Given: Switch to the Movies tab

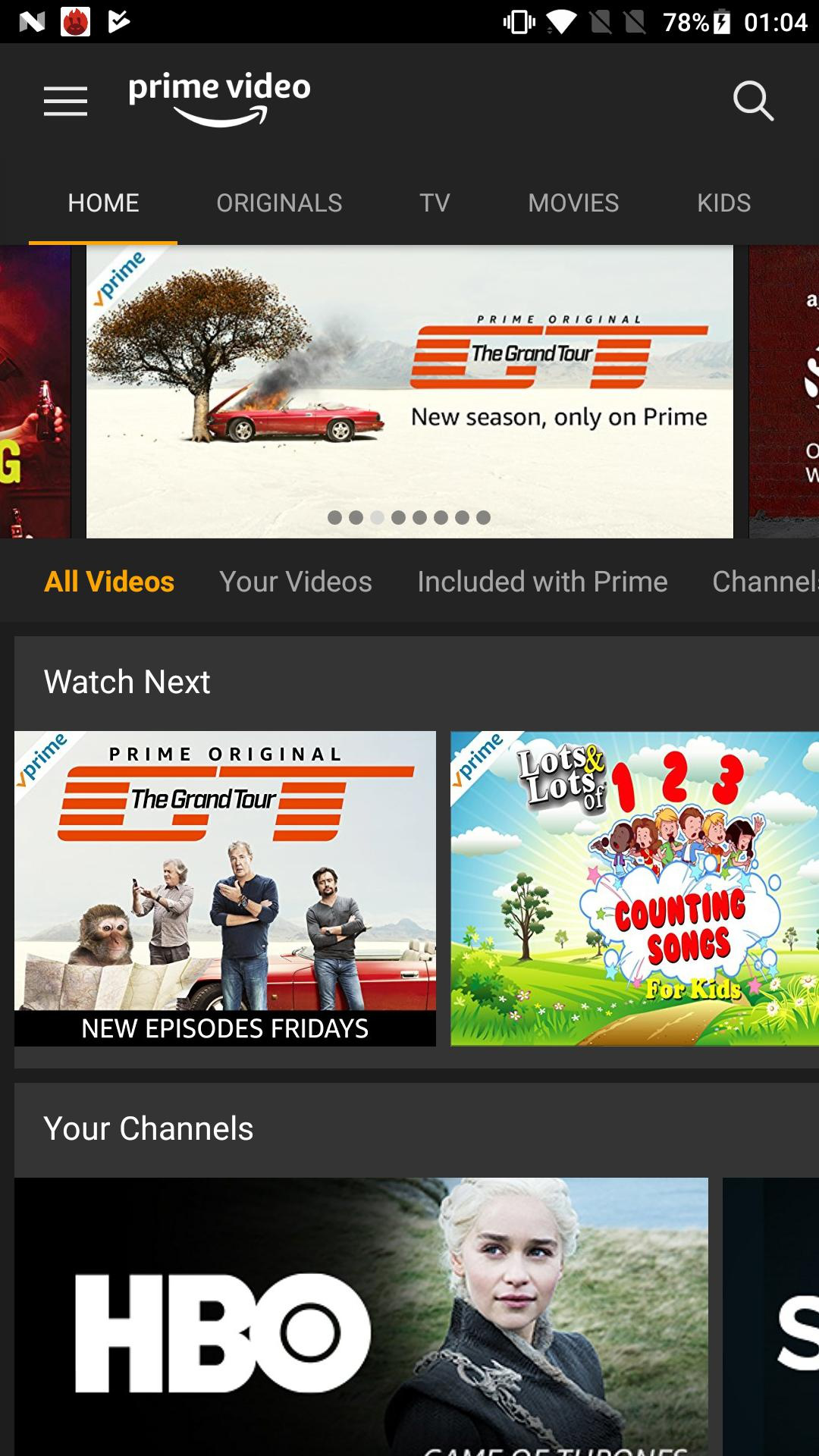Looking at the screenshot, I should pos(573,202).
